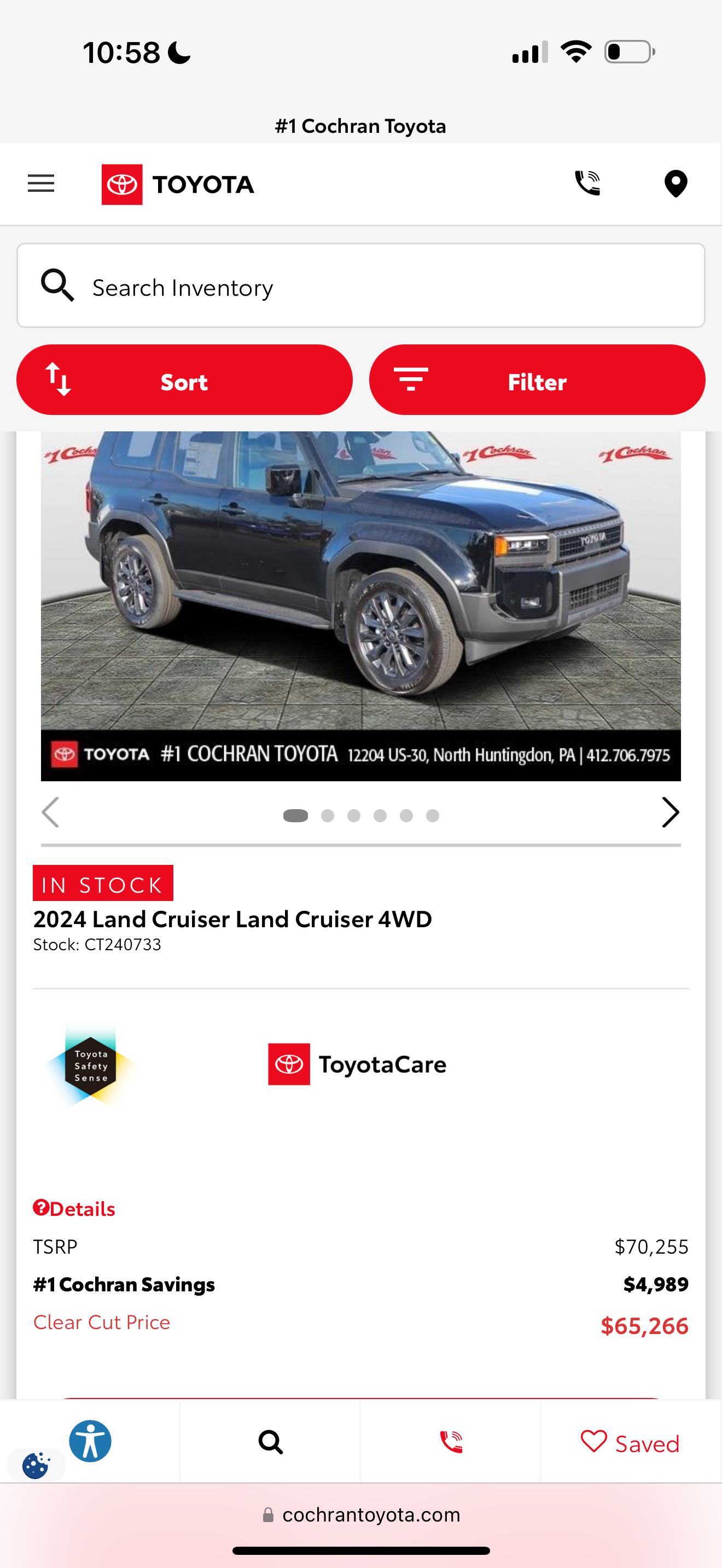Open Saved vehicles
Viewport: 722px width, 1568px height.
(x=630, y=1443)
